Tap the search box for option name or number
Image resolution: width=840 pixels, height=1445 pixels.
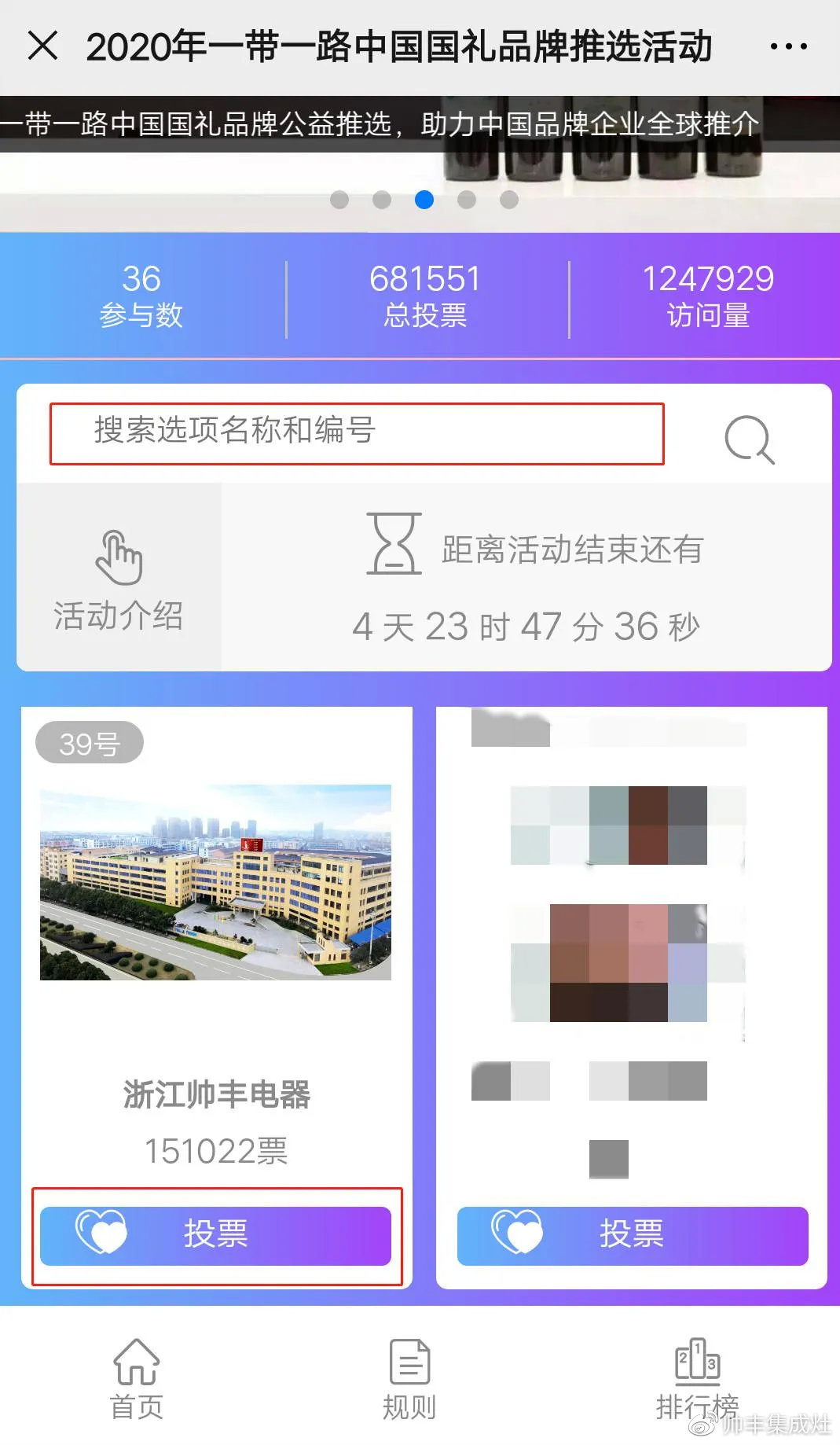click(357, 433)
